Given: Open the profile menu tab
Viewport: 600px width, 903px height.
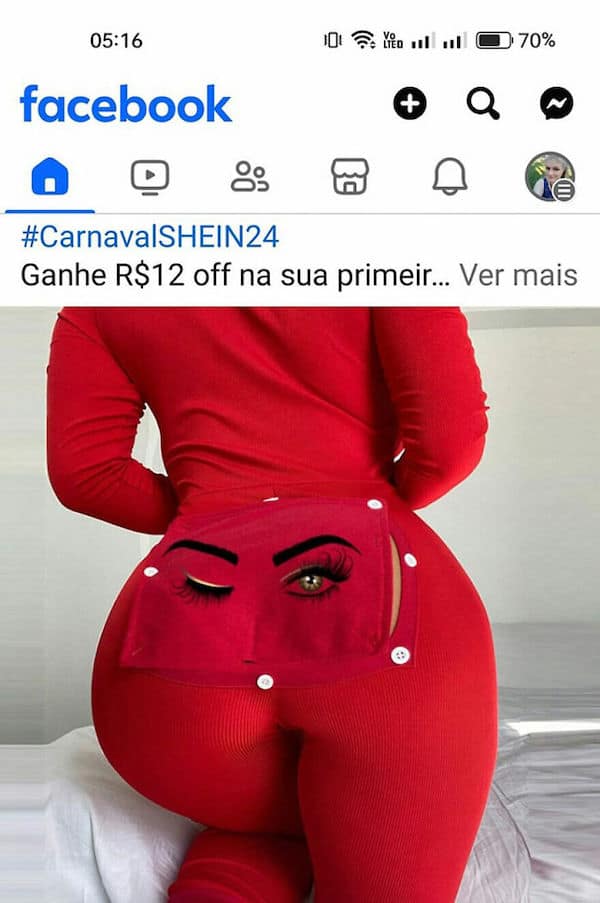Looking at the screenshot, I should pyautogui.click(x=549, y=177).
